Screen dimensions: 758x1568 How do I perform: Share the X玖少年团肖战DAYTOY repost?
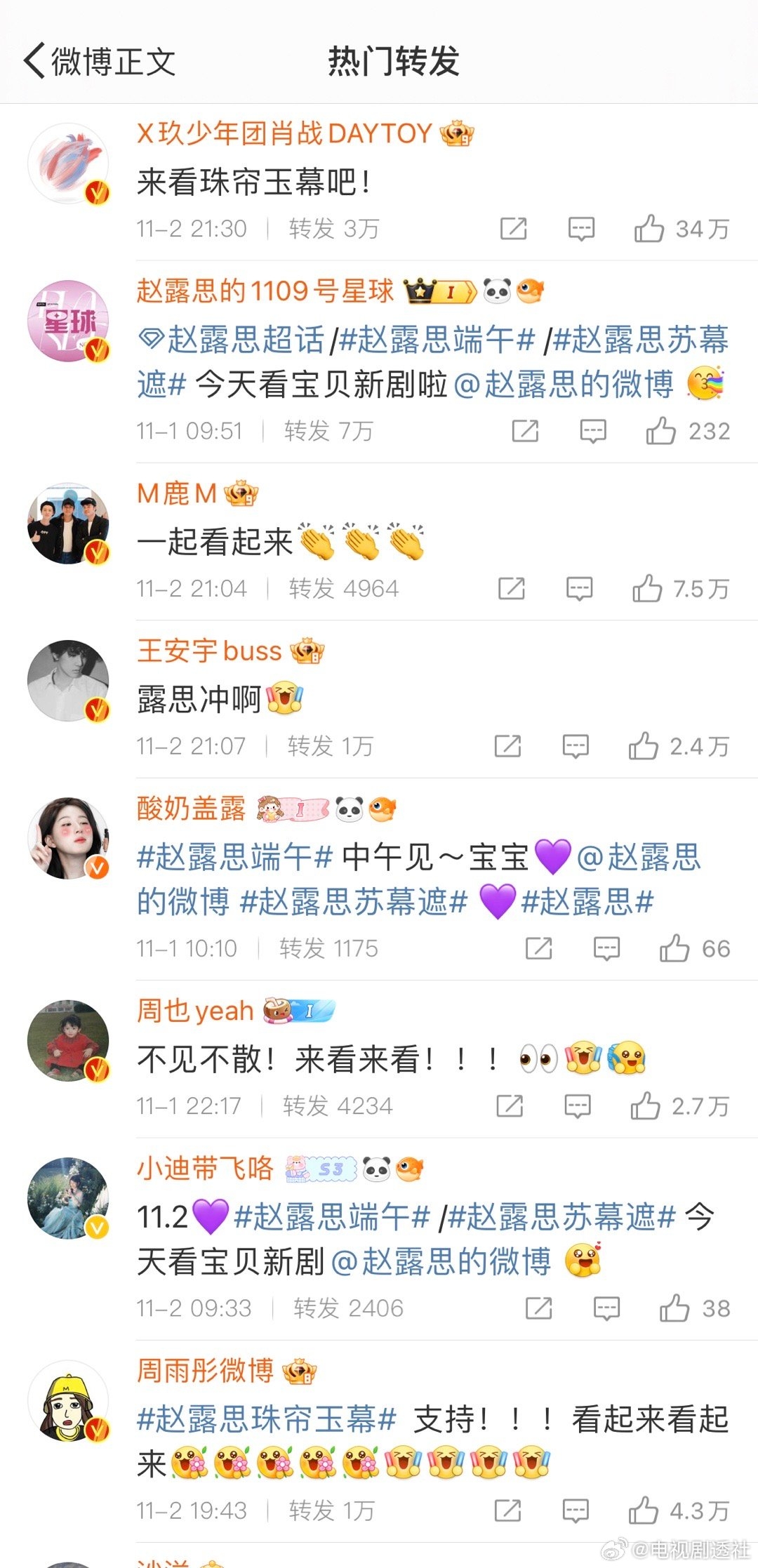[513, 229]
